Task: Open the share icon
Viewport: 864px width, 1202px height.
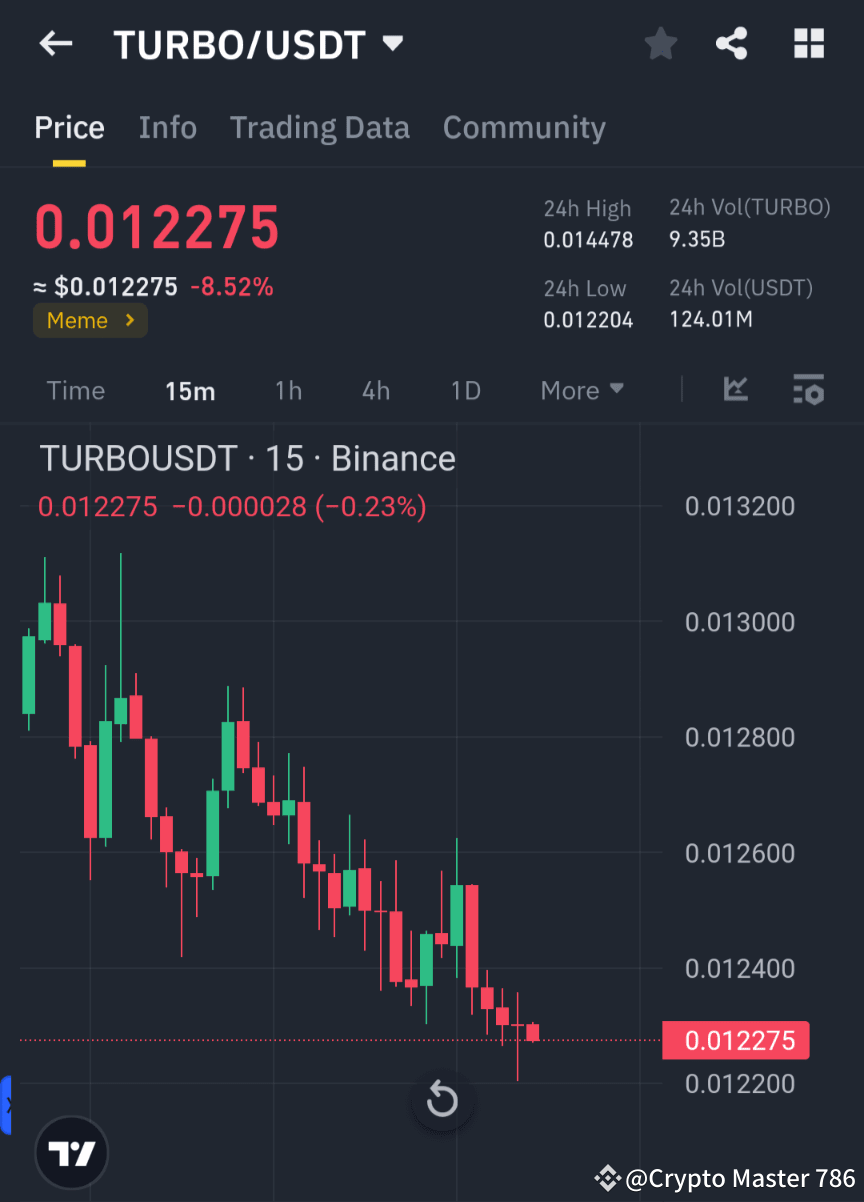Action: coord(732,43)
